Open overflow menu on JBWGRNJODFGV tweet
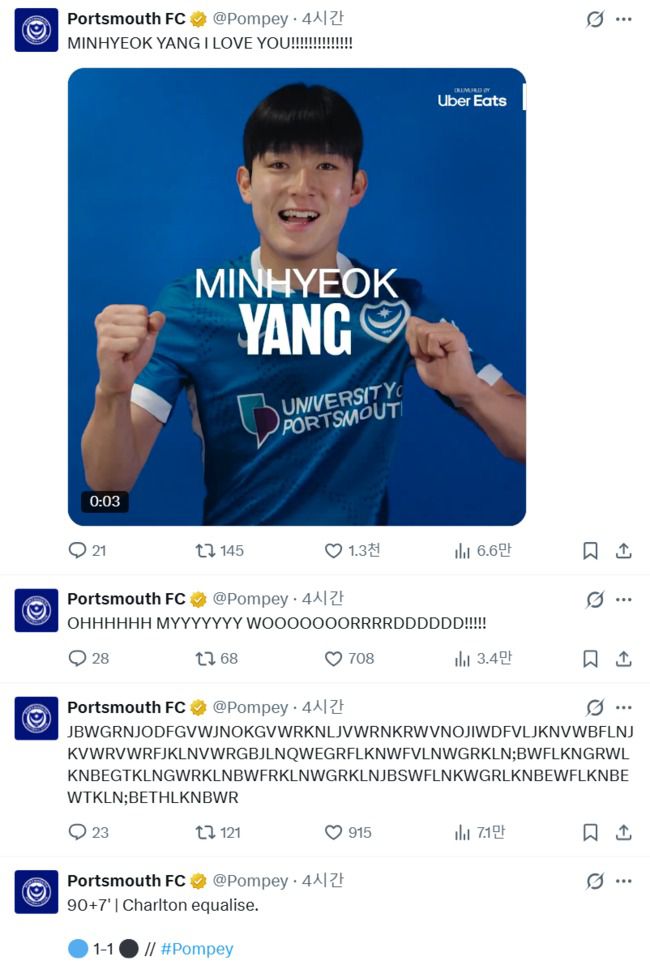650x965 pixels. [x=624, y=707]
